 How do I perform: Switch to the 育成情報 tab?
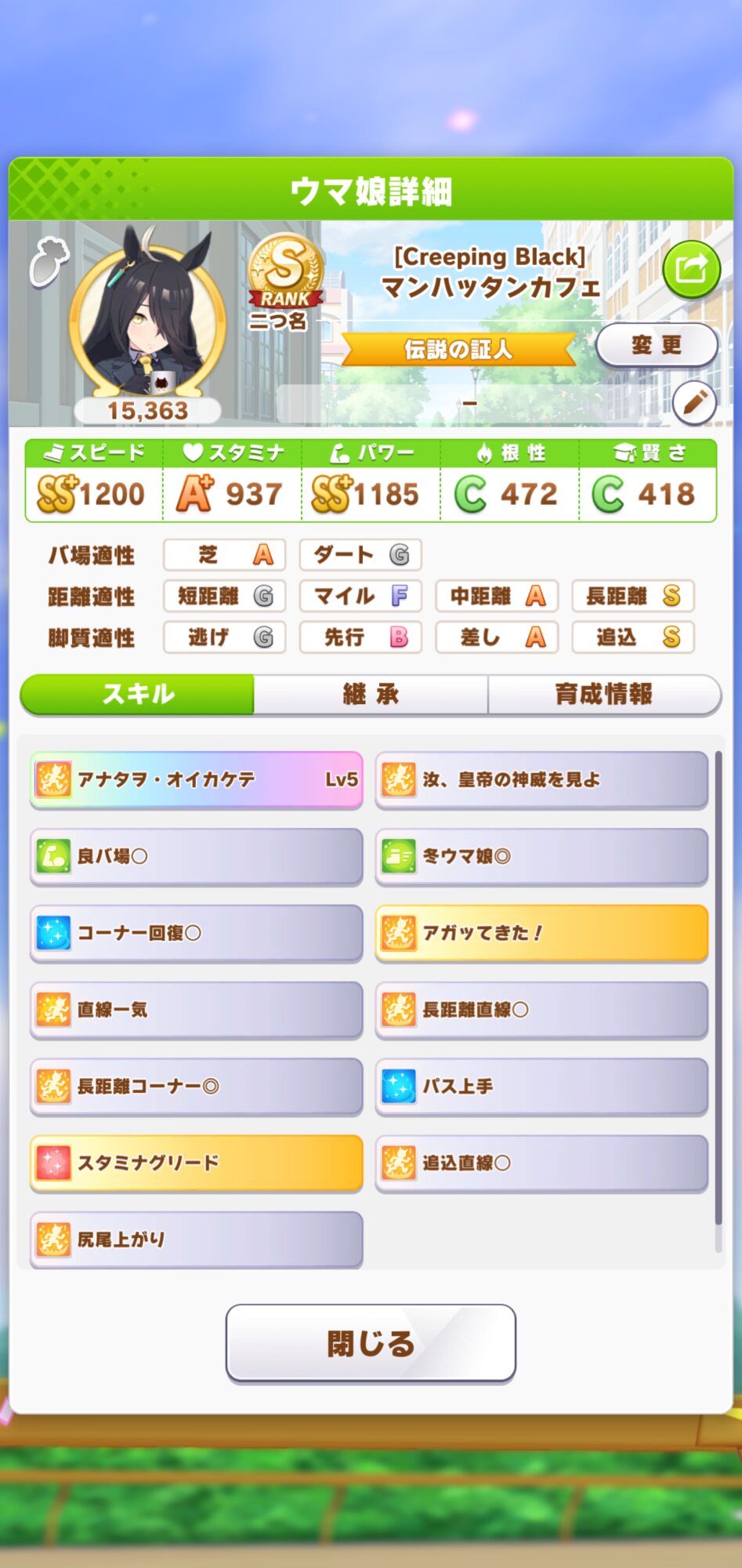pos(603,694)
